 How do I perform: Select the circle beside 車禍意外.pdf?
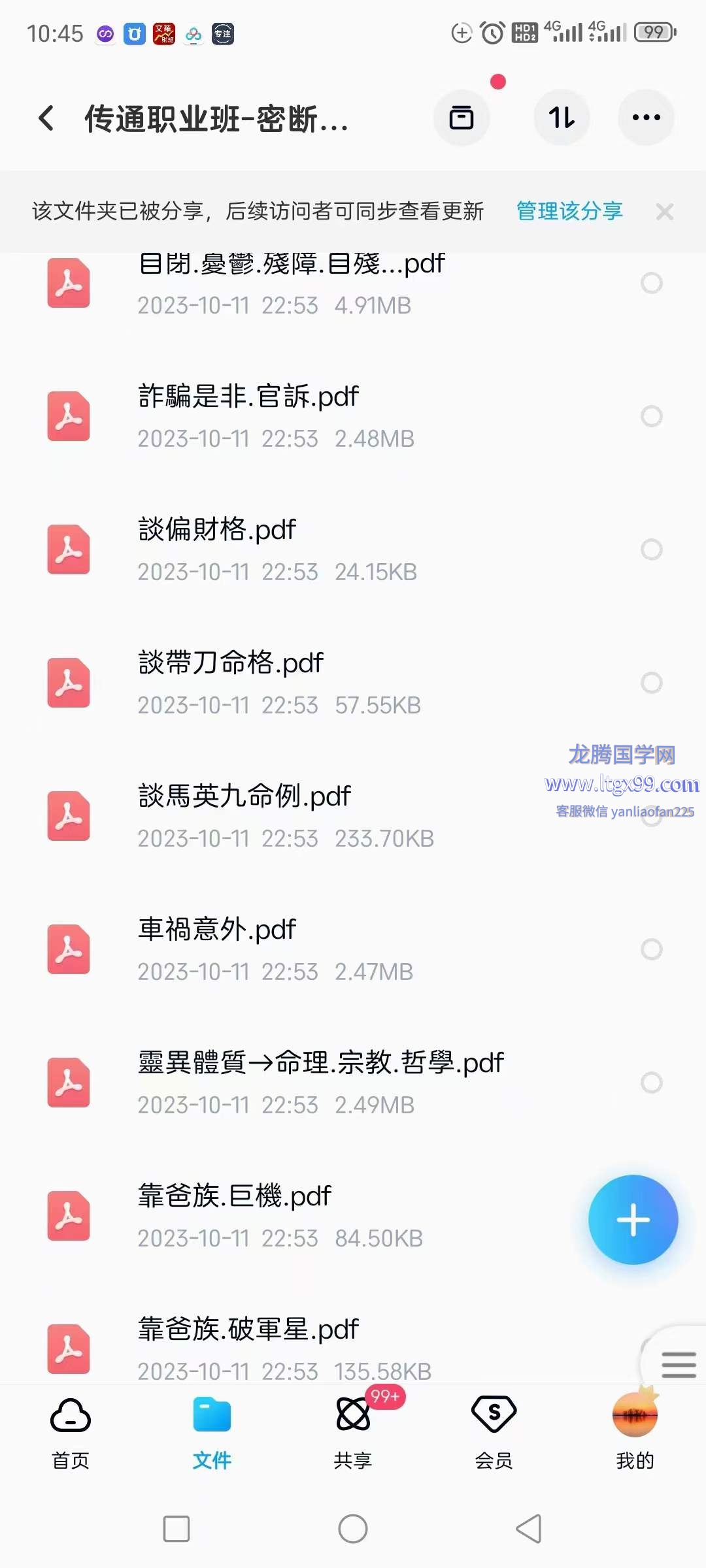[x=652, y=949]
